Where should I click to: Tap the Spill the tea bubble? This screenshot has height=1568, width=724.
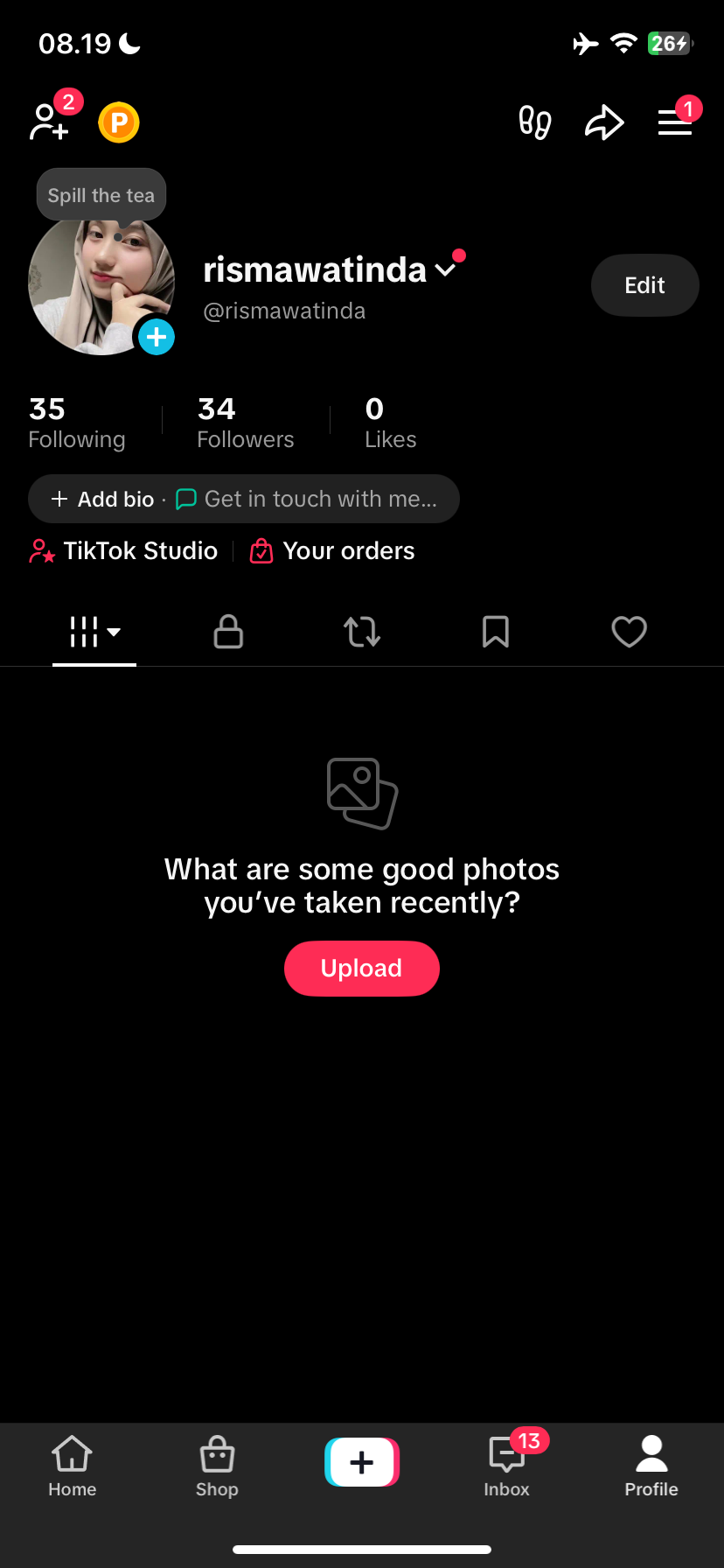pos(101,195)
